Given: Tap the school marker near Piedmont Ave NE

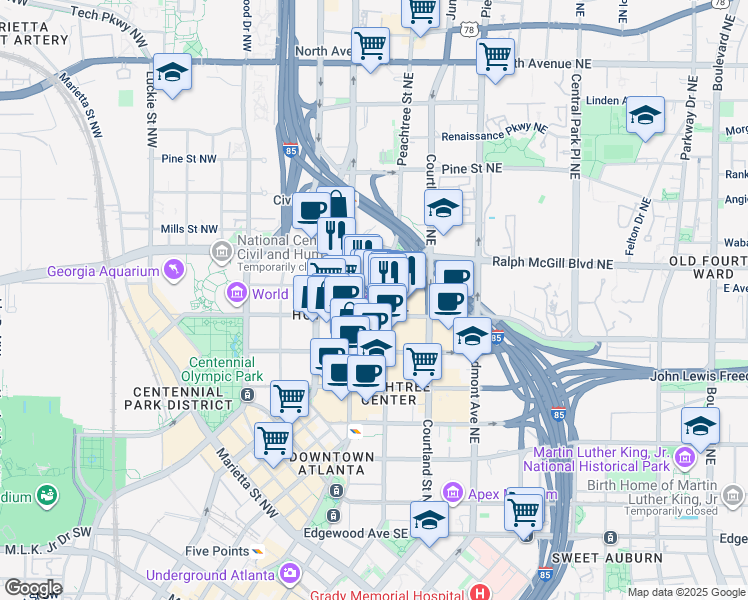Looking at the screenshot, I should pos(471,337).
